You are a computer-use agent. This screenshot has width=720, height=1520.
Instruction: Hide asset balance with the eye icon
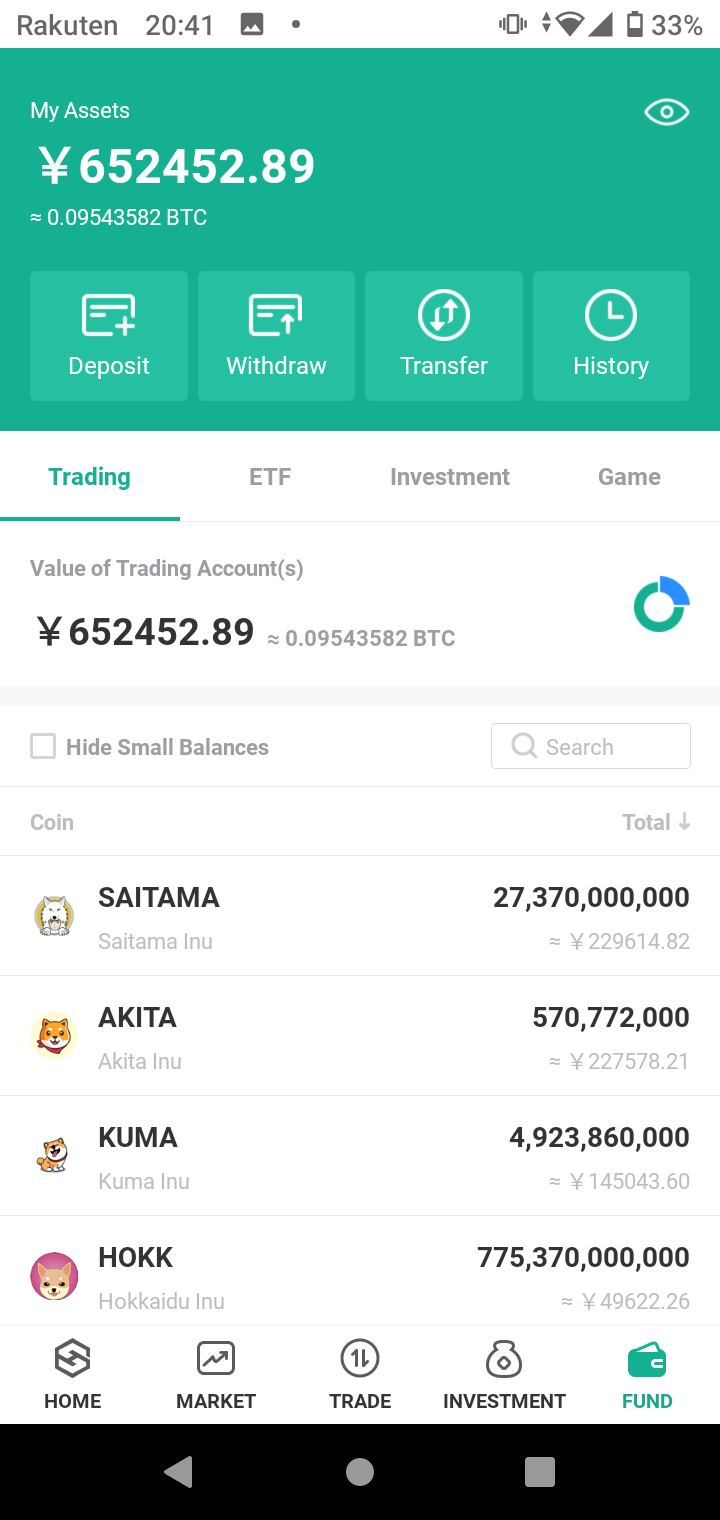(x=666, y=112)
